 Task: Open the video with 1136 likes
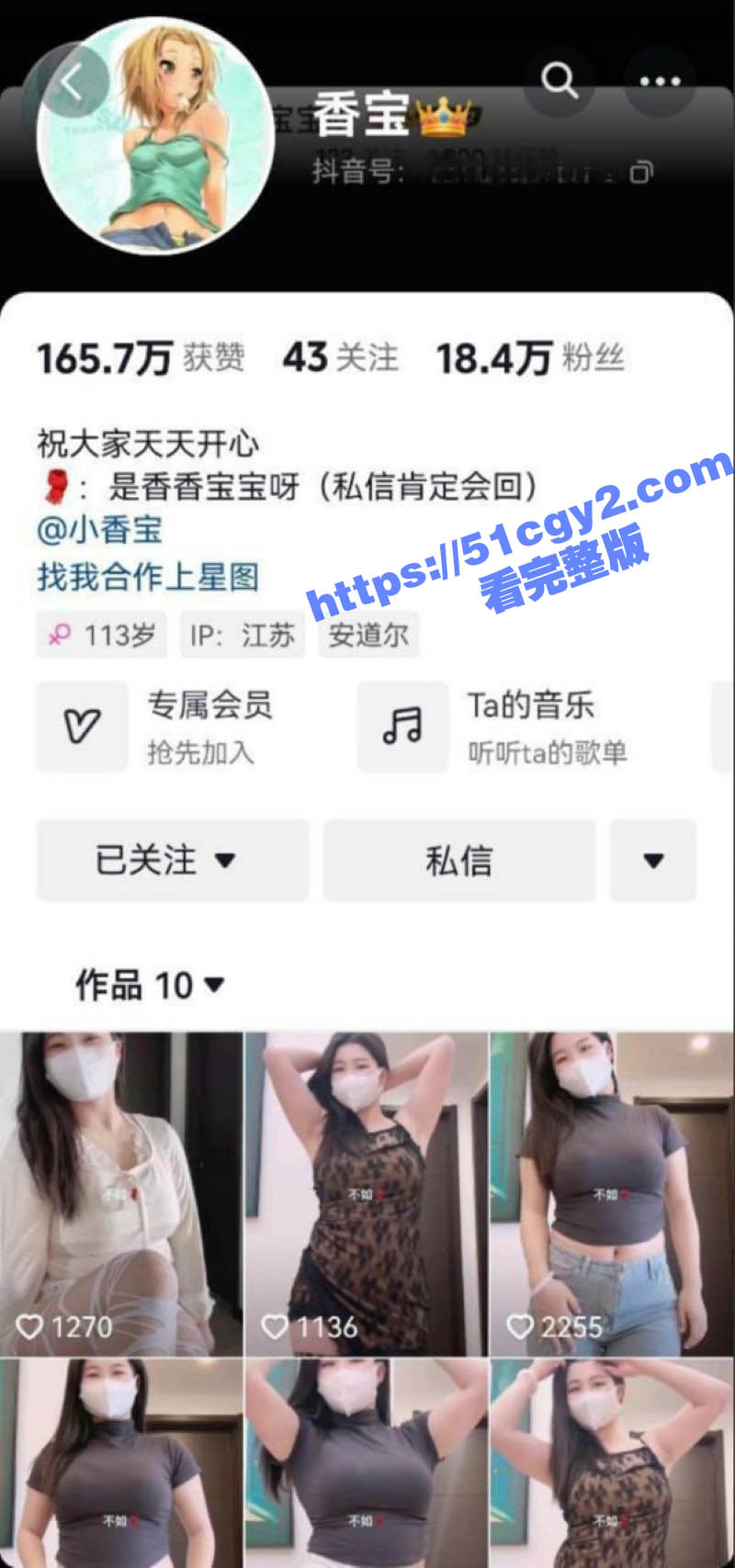(x=367, y=1193)
